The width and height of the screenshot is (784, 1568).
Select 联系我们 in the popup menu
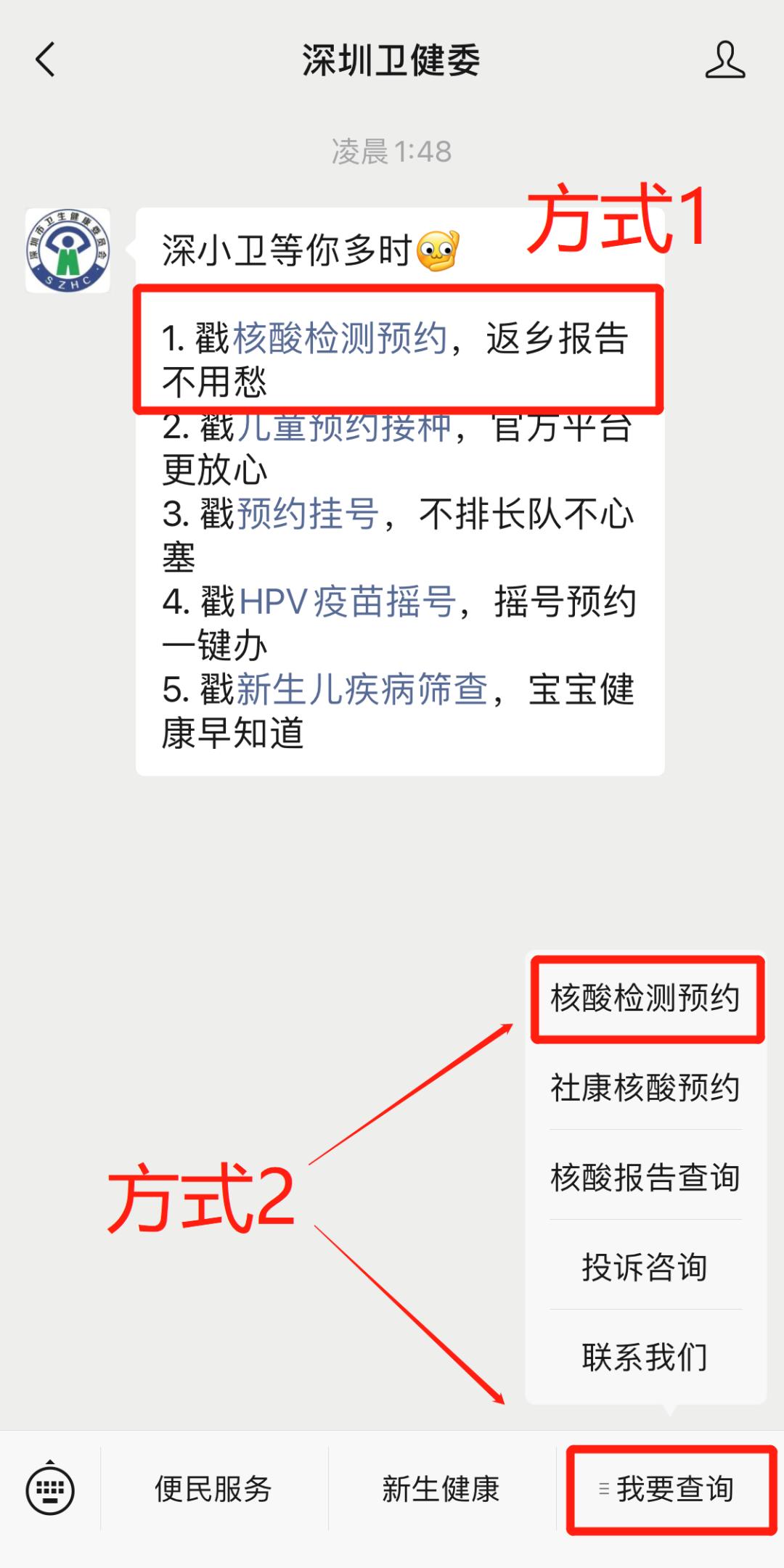[645, 1356]
